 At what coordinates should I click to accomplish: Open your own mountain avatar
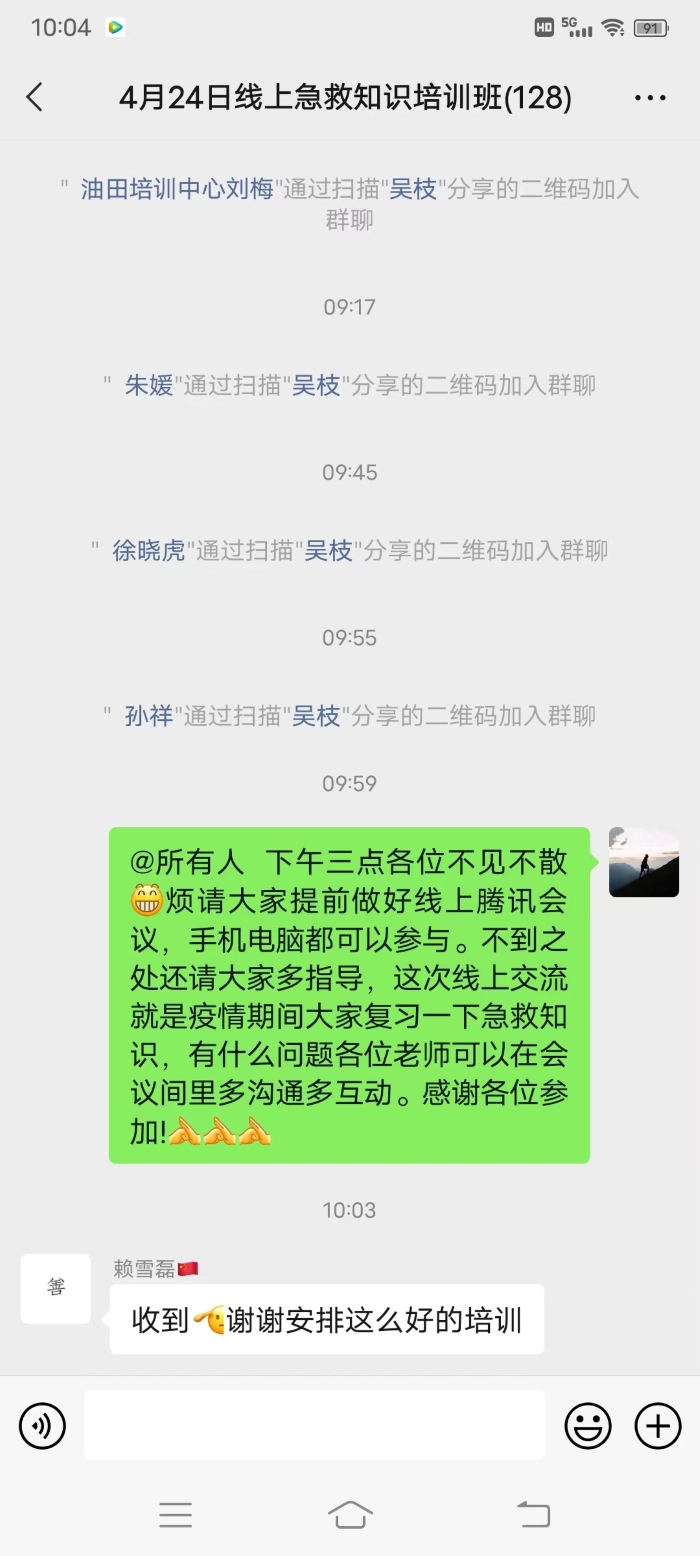[644, 862]
